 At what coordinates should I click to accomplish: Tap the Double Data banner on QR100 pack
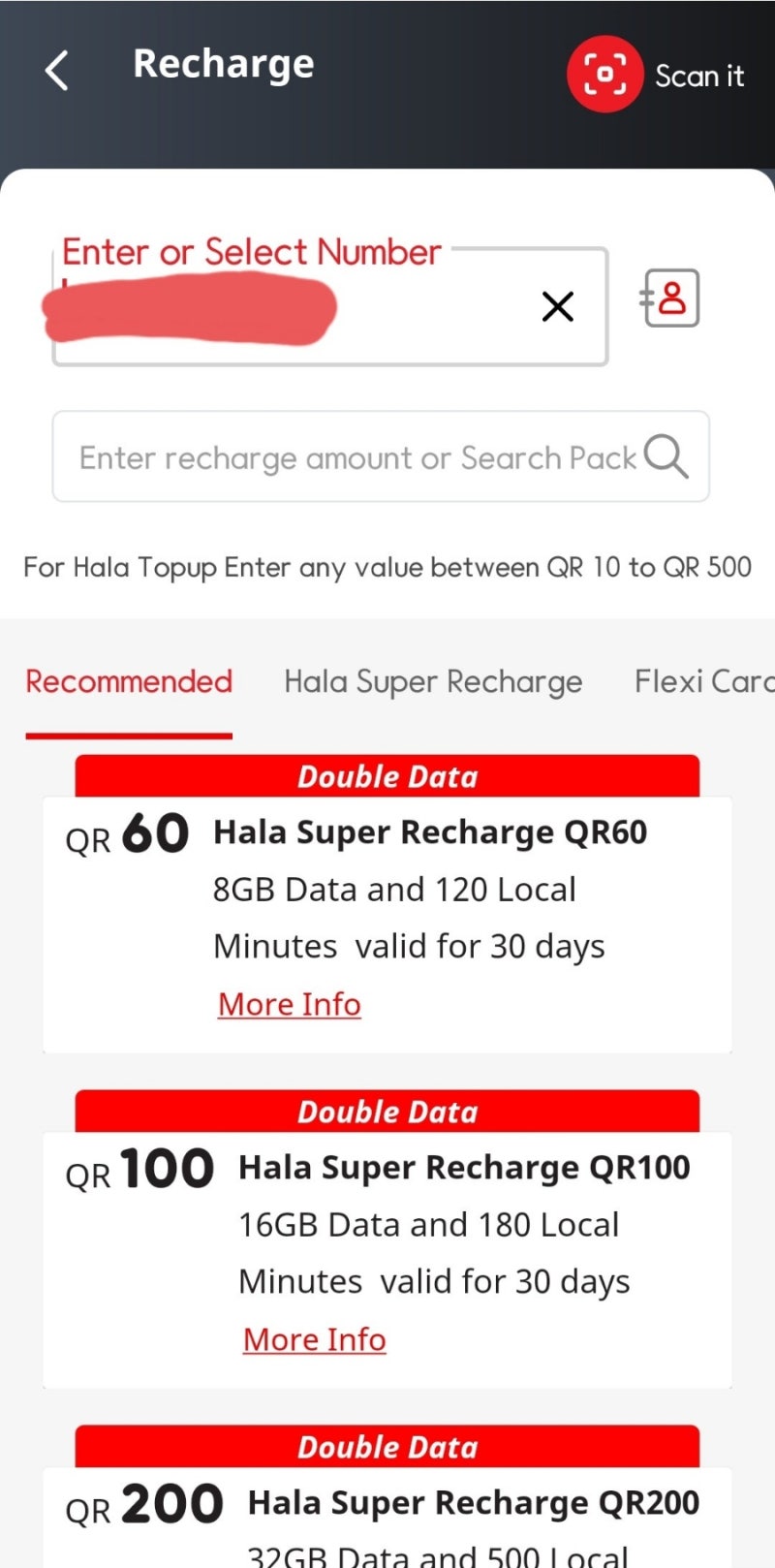[387, 1111]
